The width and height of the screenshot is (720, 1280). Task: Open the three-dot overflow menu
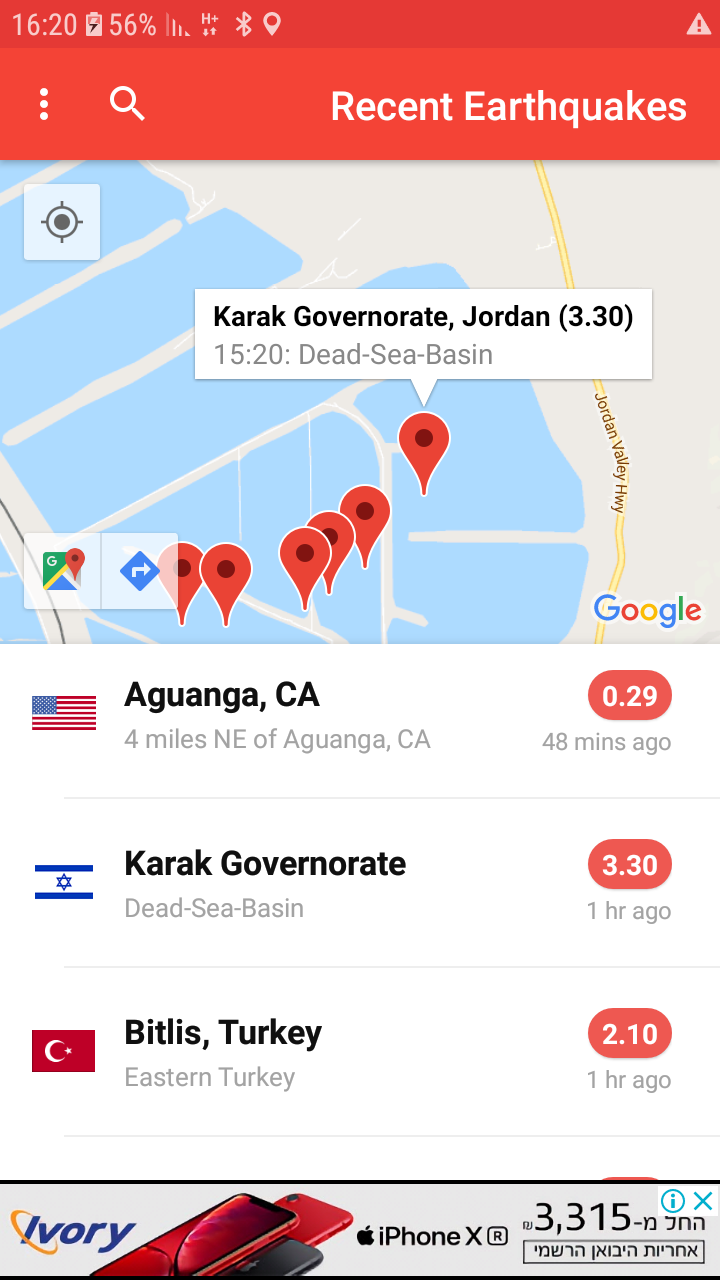point(44,104)
